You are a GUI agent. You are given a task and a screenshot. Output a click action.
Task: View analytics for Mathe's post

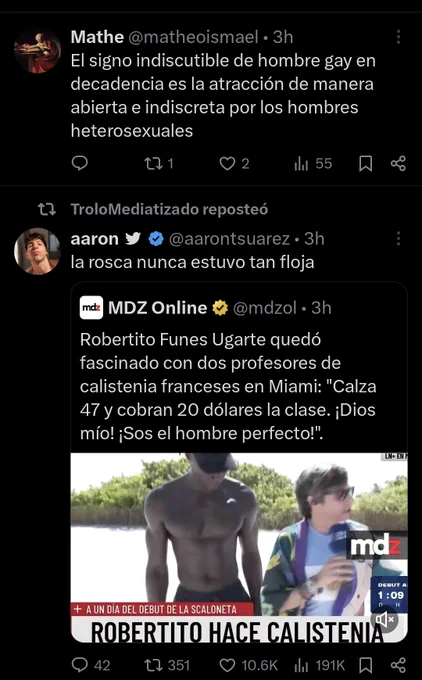[x=313, y=163]
